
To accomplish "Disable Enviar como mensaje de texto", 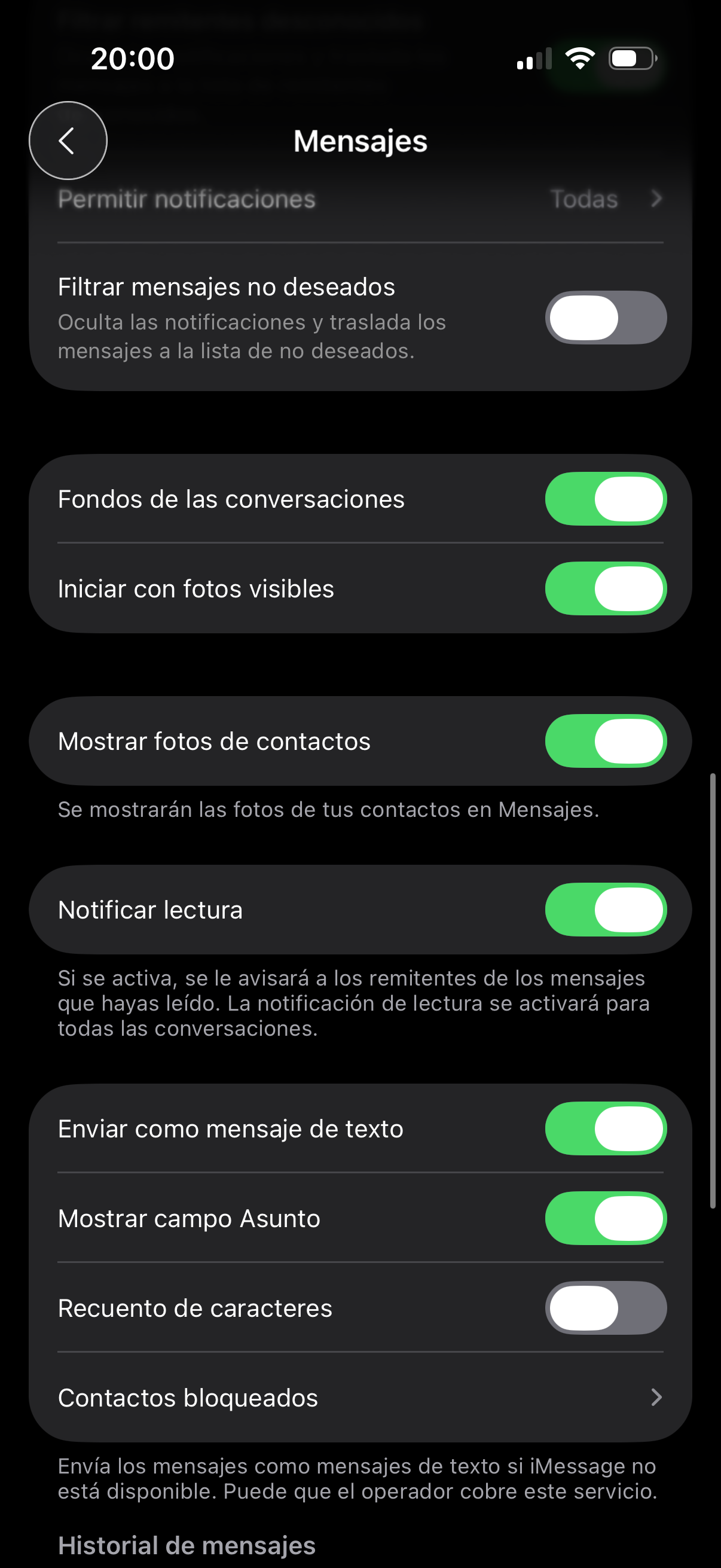I will tap(606, 1129).
